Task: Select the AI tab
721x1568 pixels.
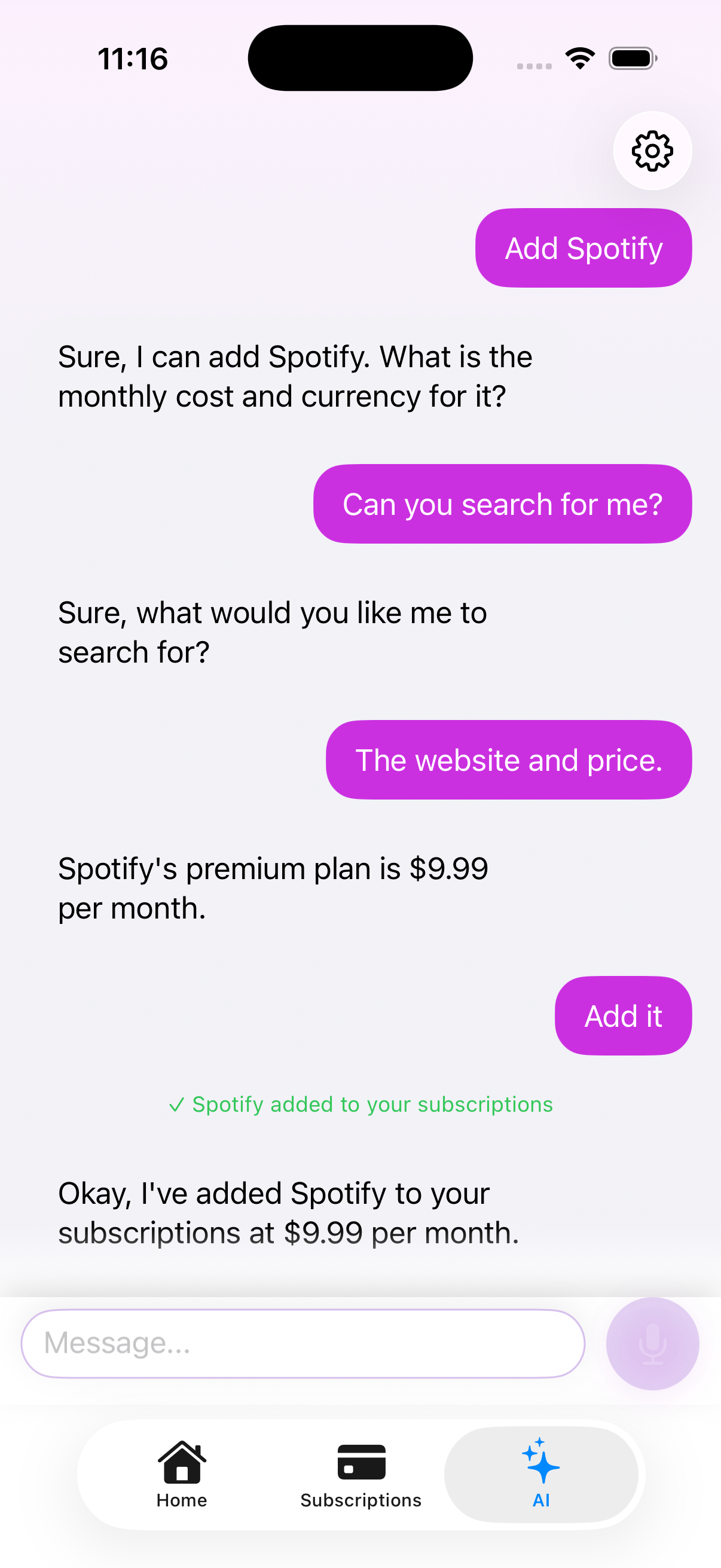Action: (540, 1474)
